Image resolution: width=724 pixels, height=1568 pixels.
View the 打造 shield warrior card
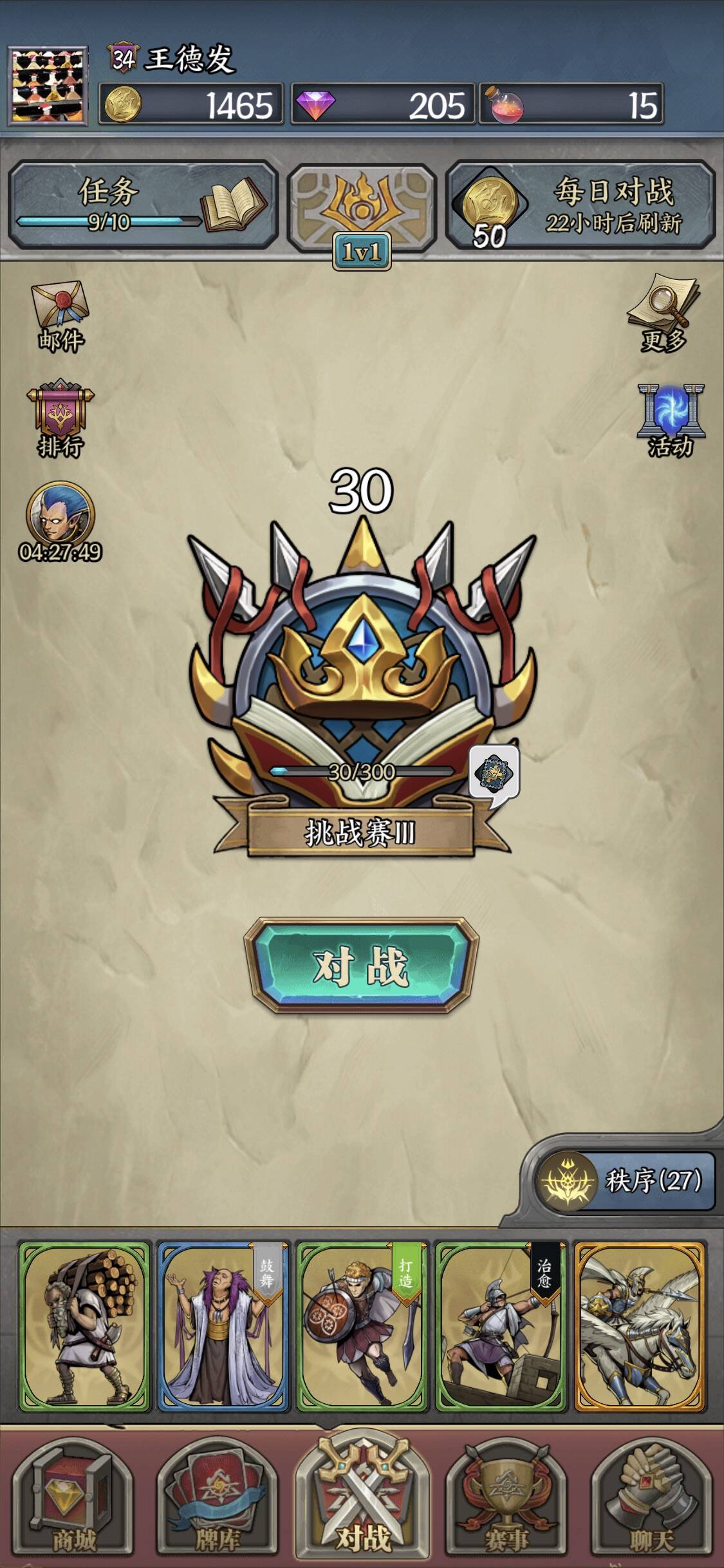(361, 1327)
